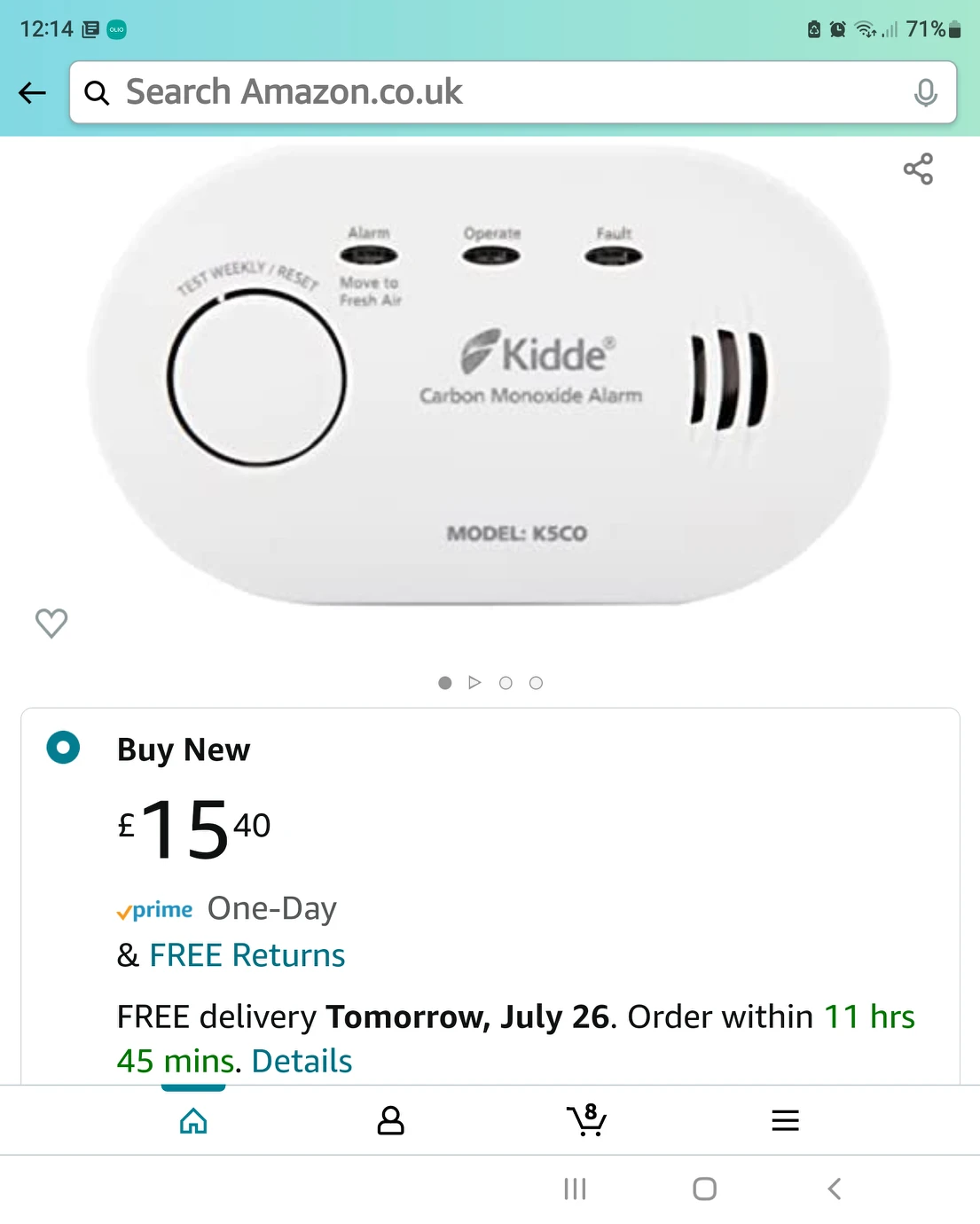Start voice search with the microphone

pos(925,92)
